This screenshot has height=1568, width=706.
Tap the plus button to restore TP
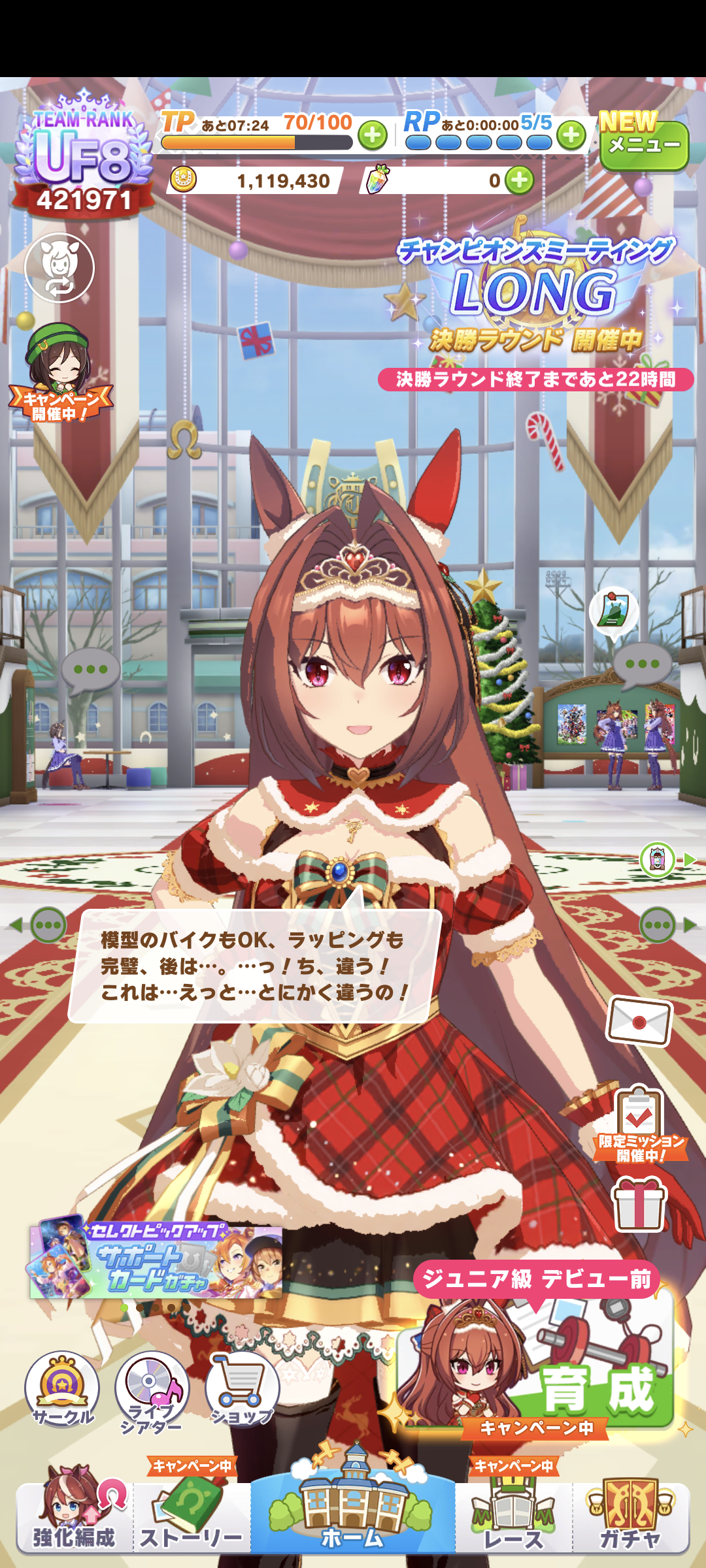click(x=373, y=136)
